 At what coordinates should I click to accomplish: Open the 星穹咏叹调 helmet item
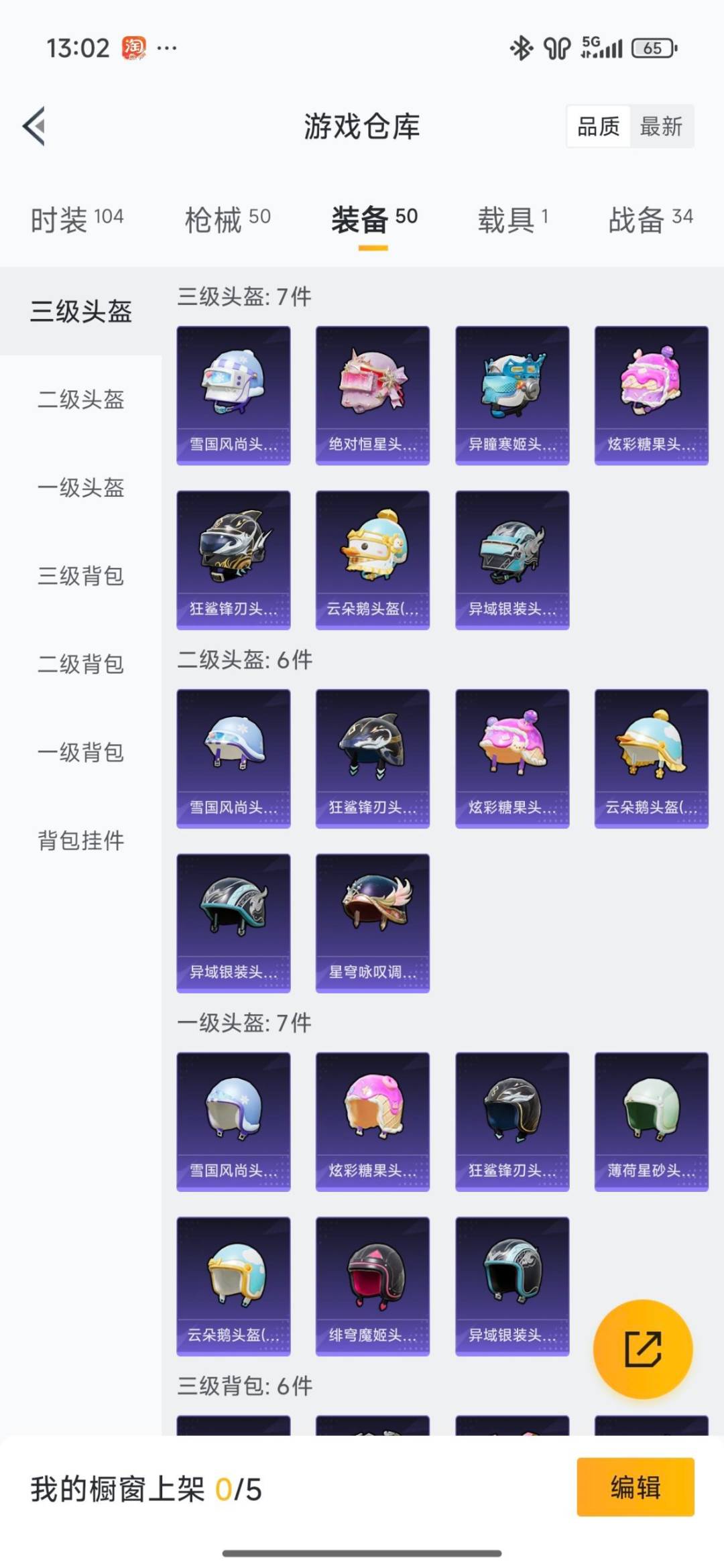tap(373, 922)
